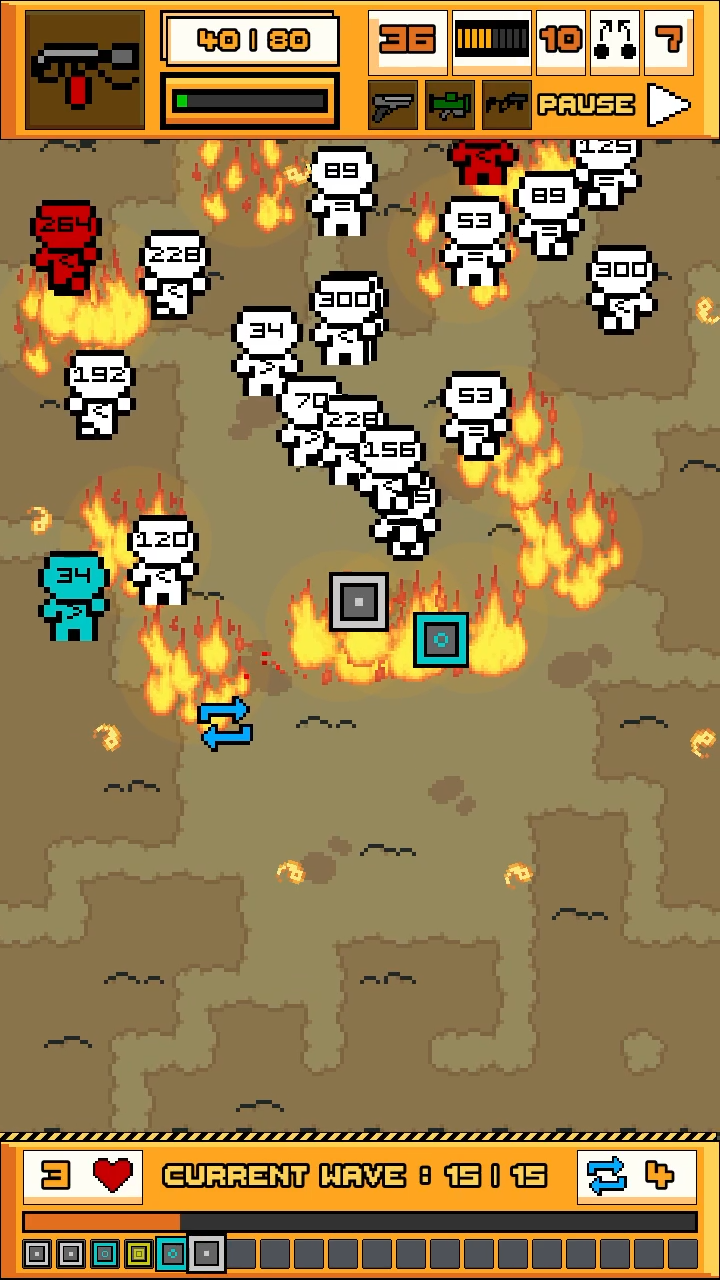Switch to the green rocket launcher

coord(450,105)
